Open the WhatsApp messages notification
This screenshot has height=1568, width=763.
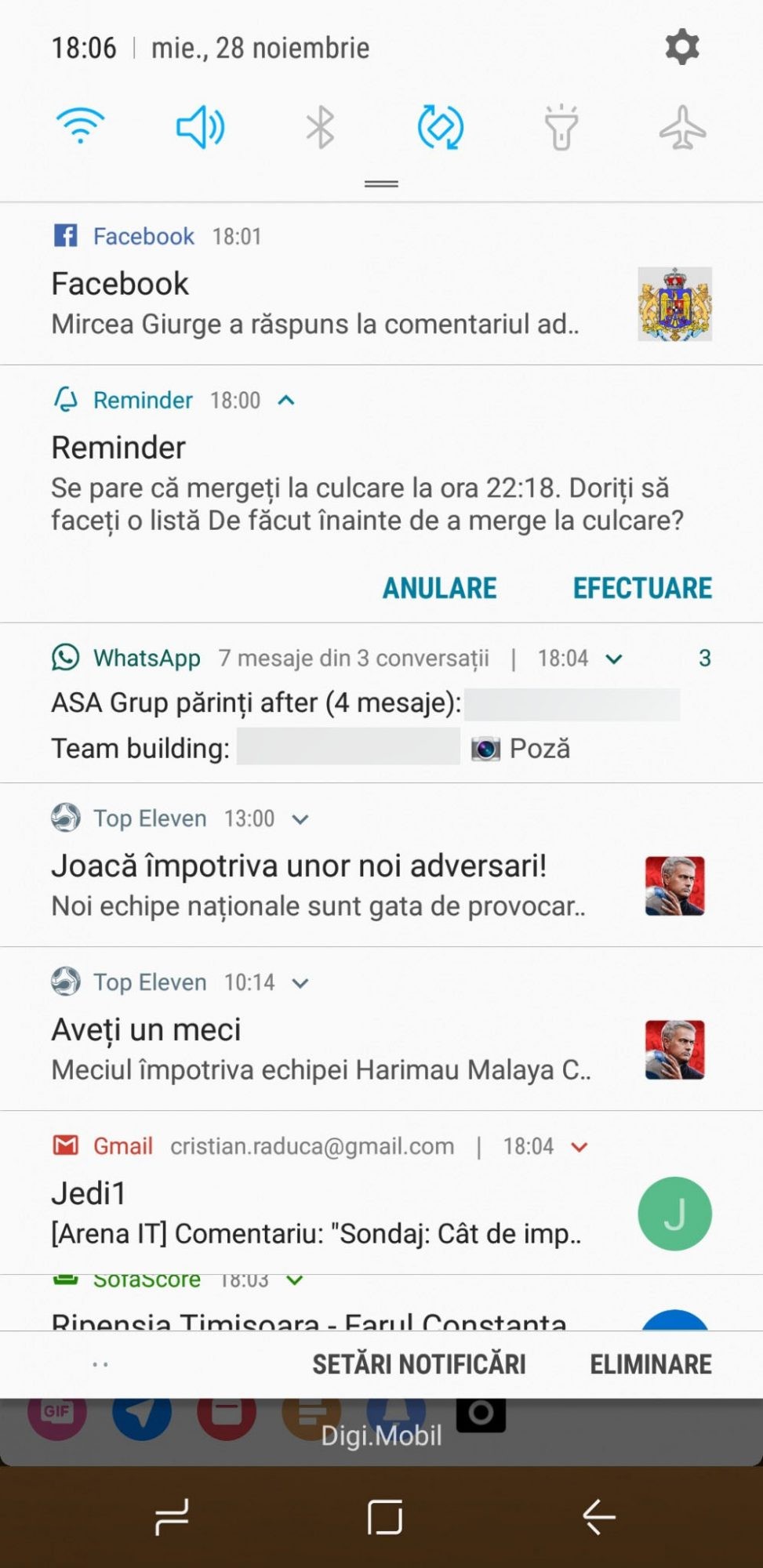click(314, 725)
